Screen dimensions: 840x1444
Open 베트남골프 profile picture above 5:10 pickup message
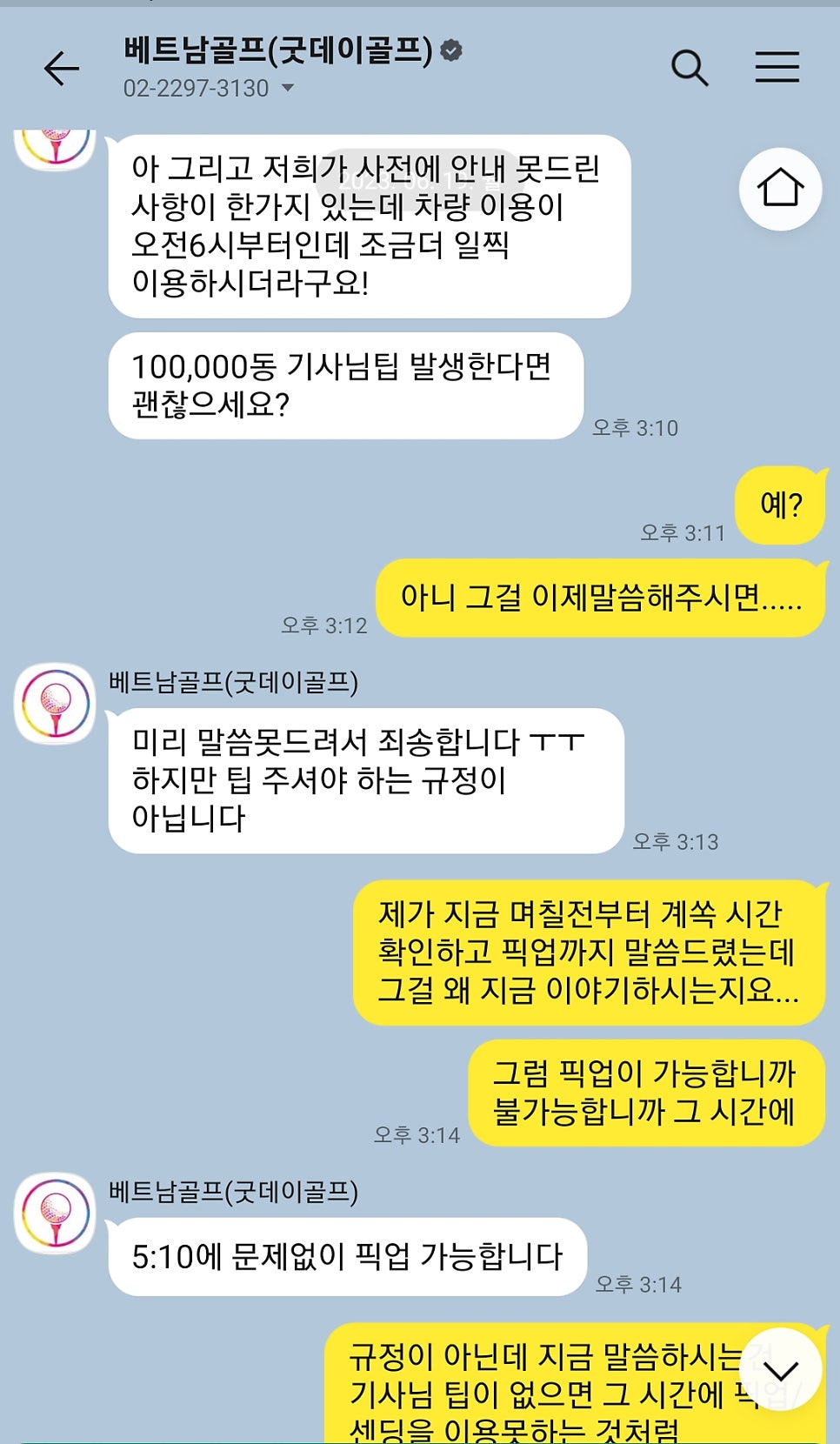tap(56, 1213)
